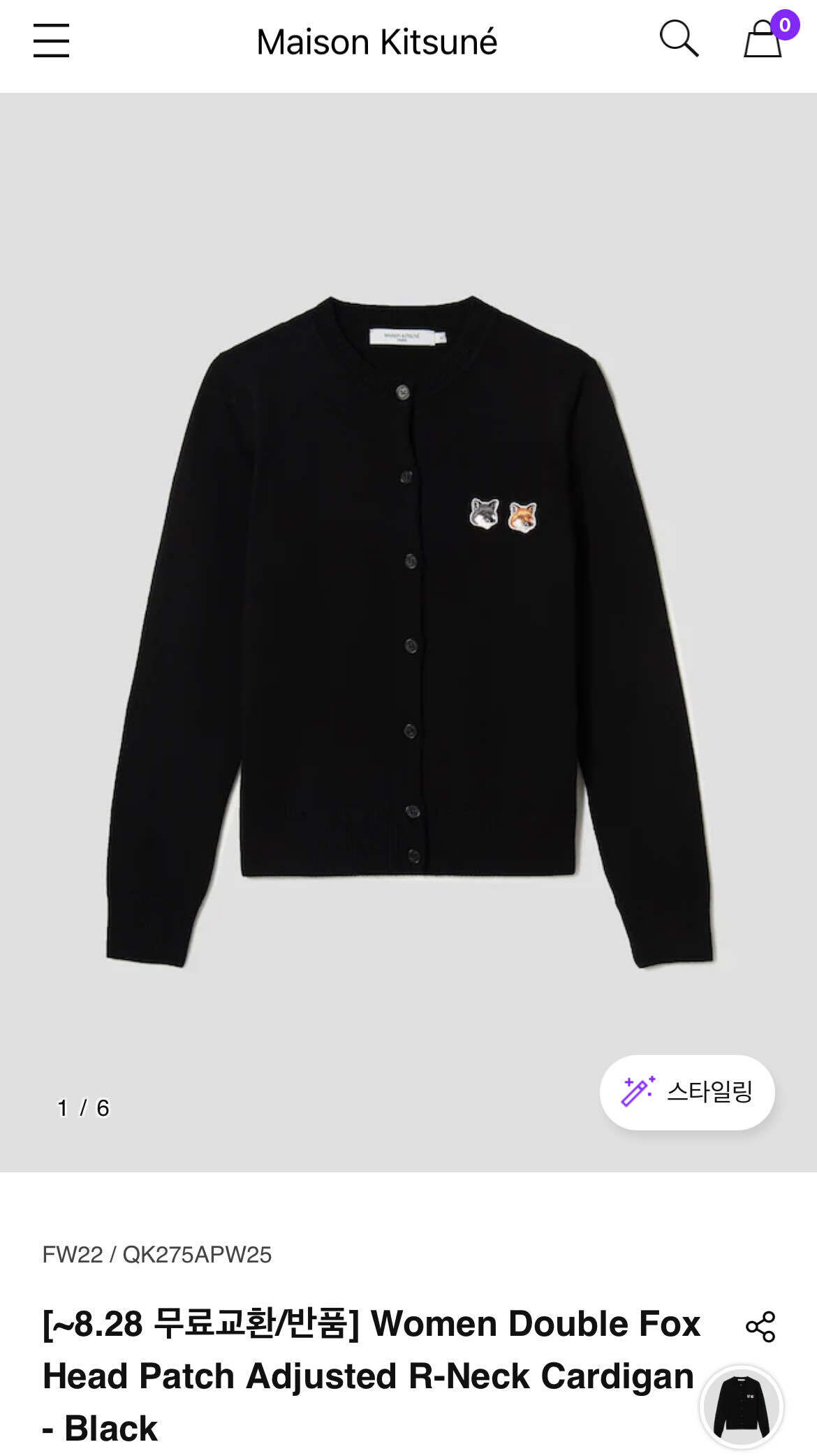Open the search icon
This screenshot has height=1456, width=817.
[679, 39]
